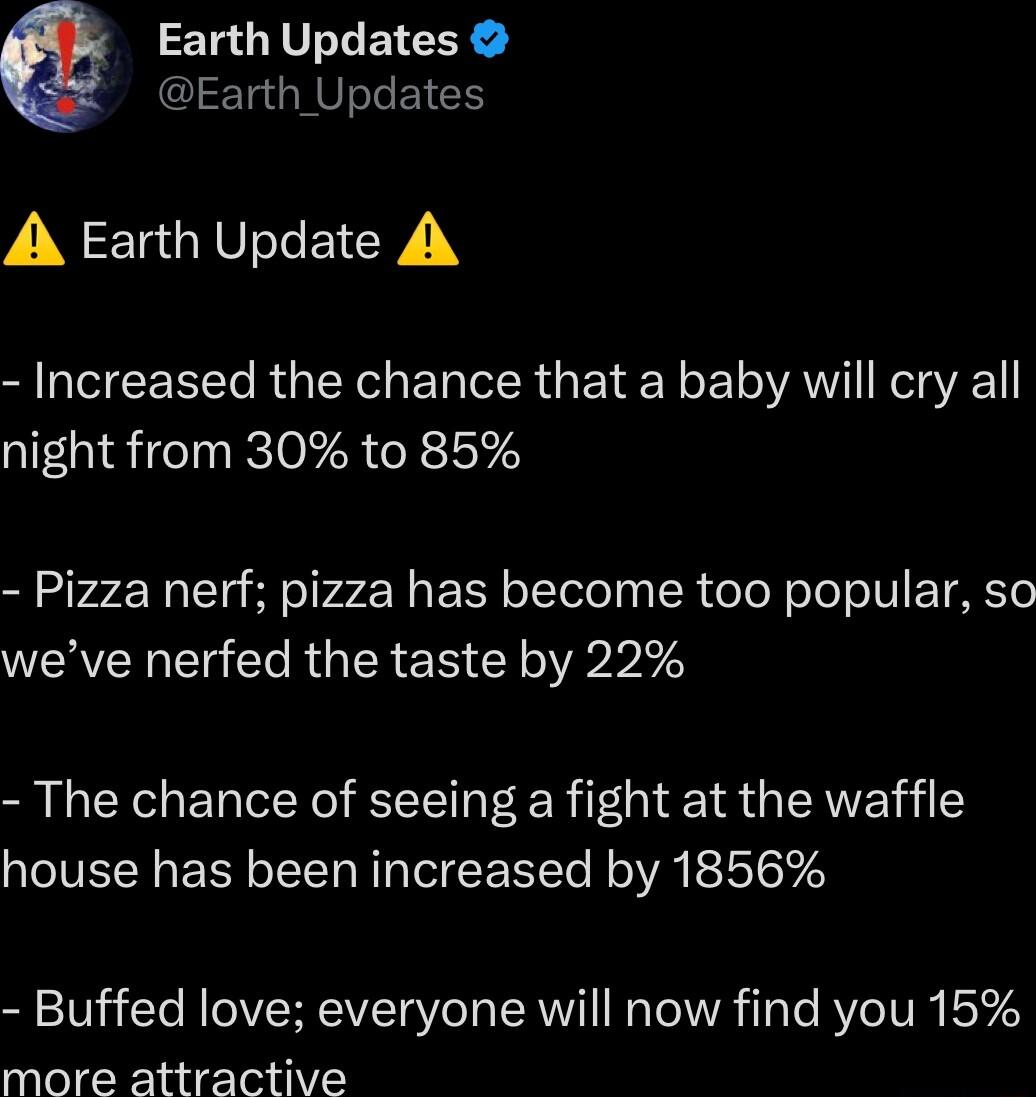Click the pizza nerf announcement line

pos(500,625)
